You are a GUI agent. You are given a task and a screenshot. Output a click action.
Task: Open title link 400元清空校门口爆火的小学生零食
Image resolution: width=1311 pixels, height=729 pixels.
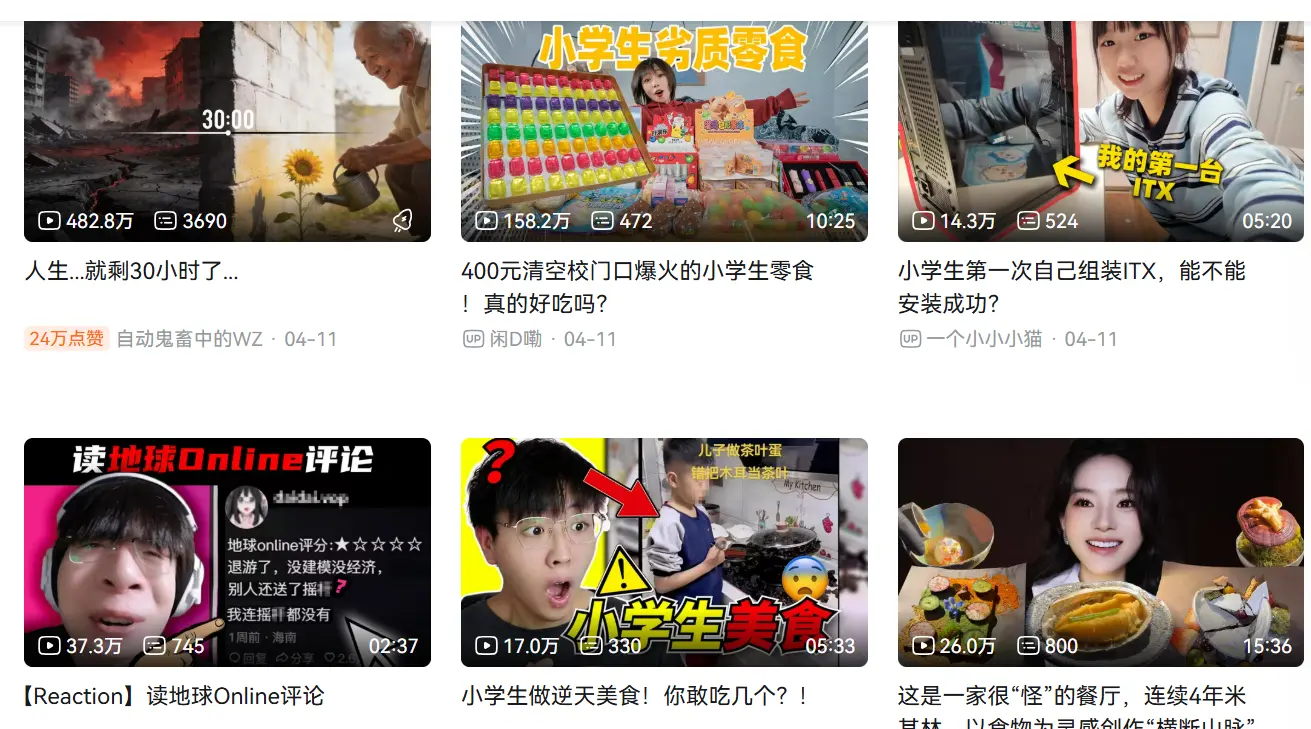(x=637, y=271)
